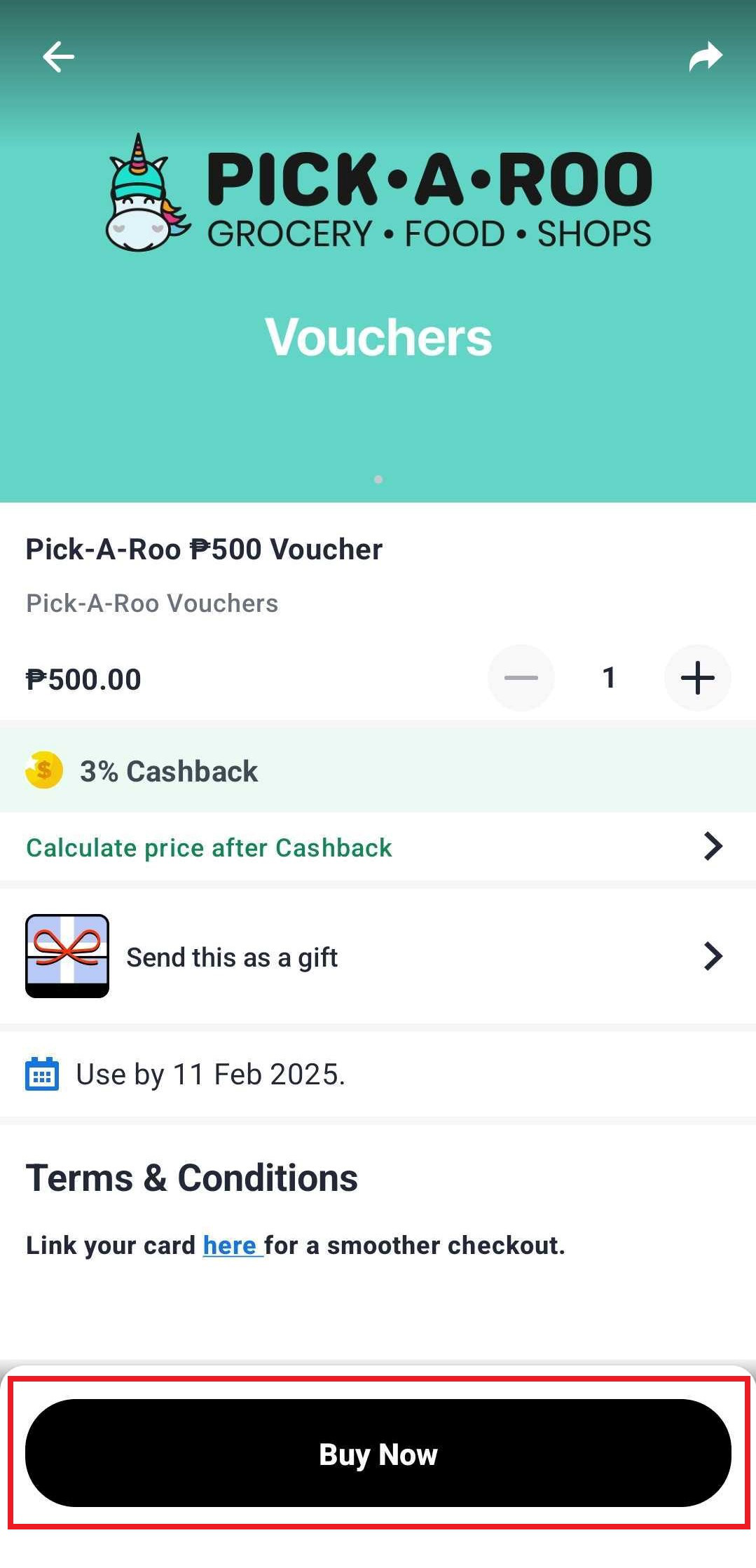
Task: Go back using the top-left arrow
Action: [x=58, y=57]
